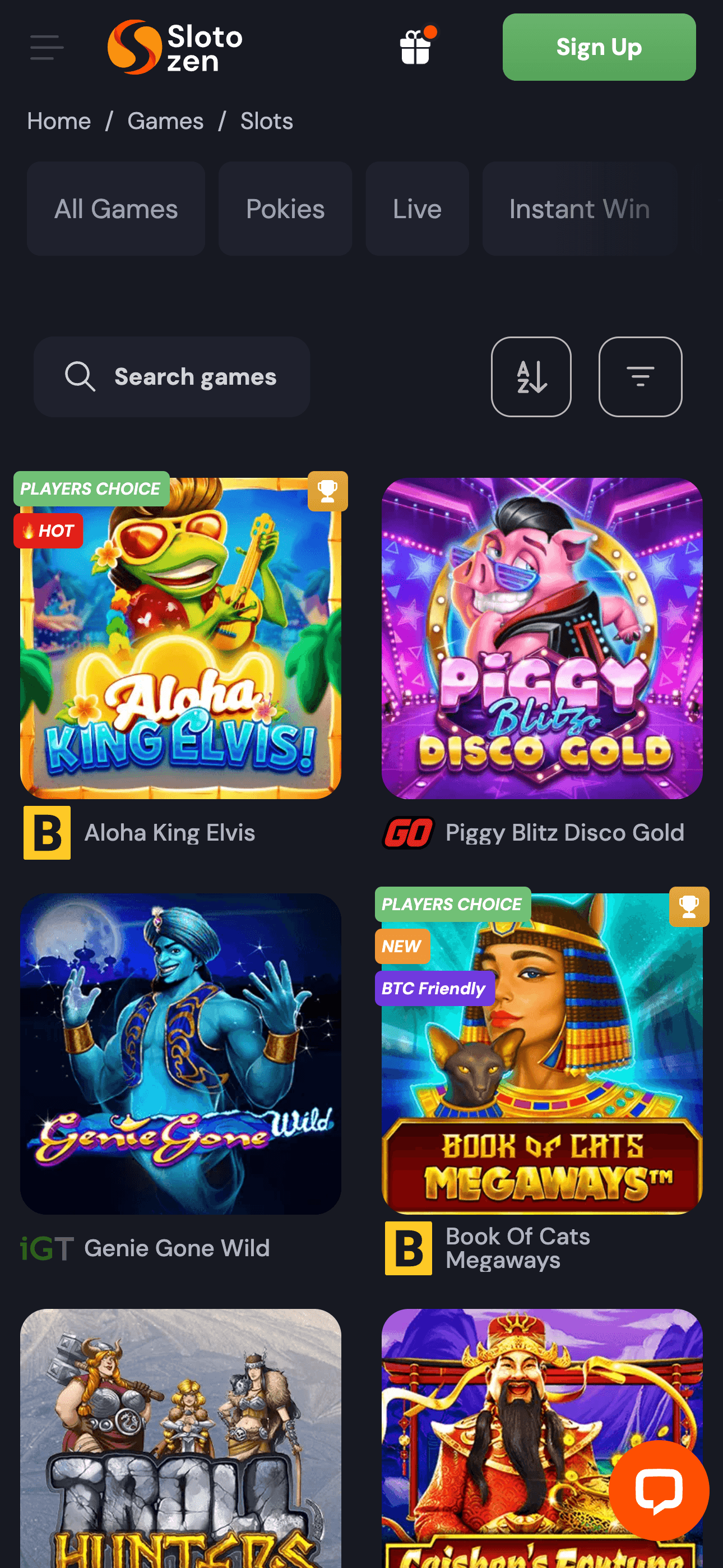Click the green Sign Up button

[598, 47]
